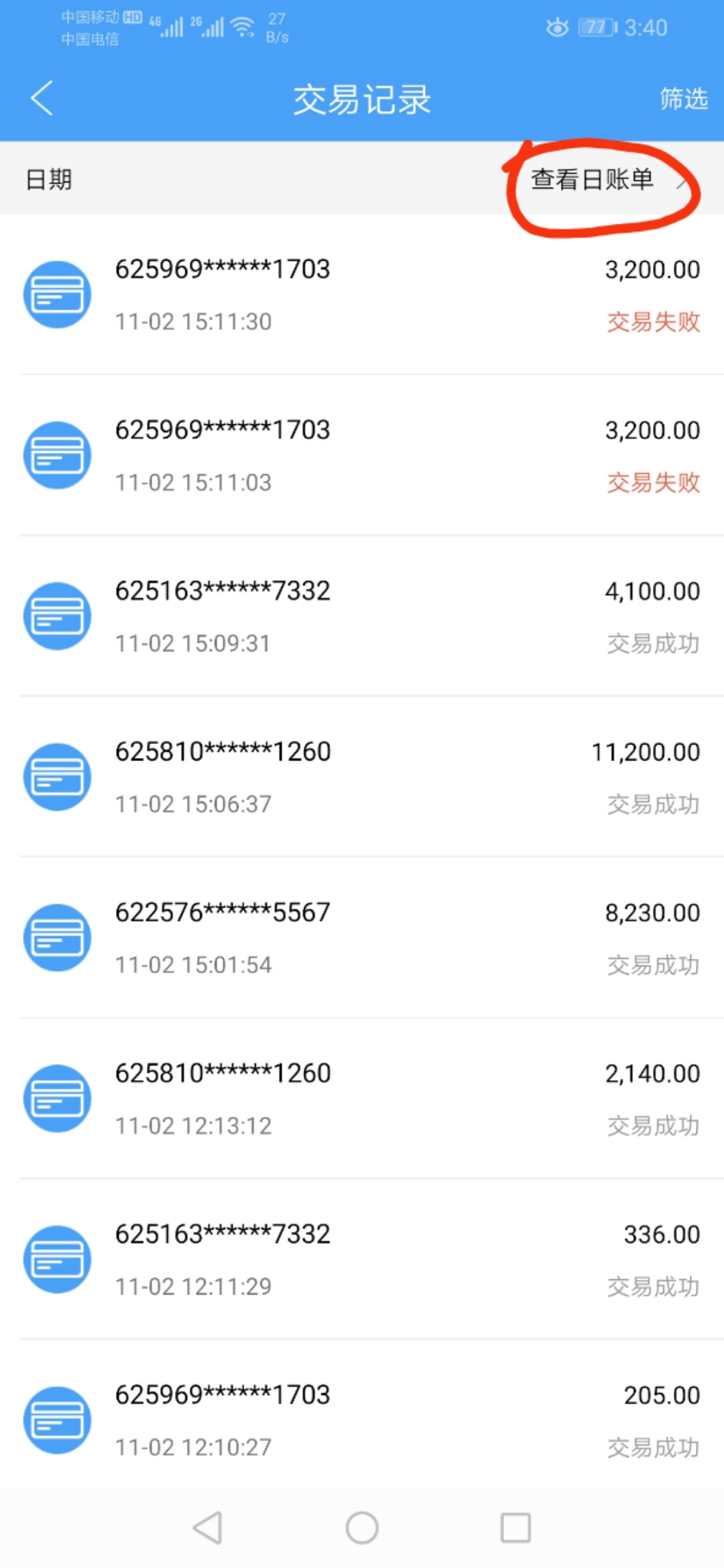View the 11,200.00 transaction record
Viewport: 724px width, 1568px height.
click(x=362, y=777)
